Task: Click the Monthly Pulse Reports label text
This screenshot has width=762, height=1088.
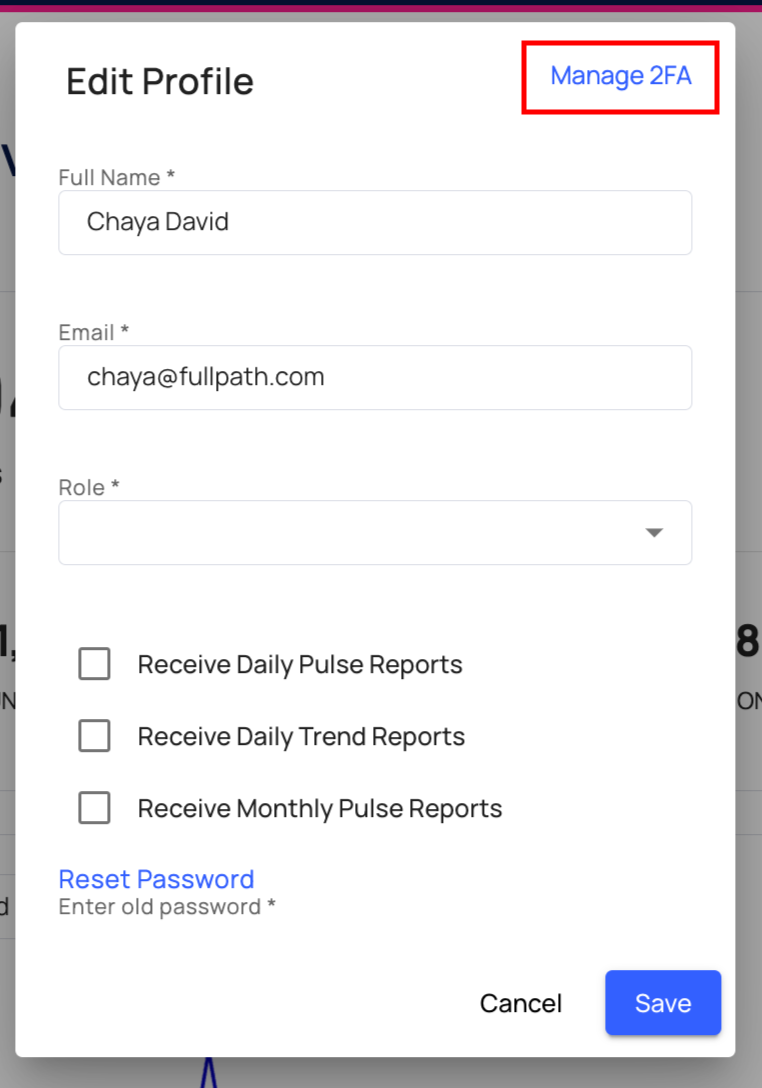Action: pyautogui.click(x=319, y=808)
